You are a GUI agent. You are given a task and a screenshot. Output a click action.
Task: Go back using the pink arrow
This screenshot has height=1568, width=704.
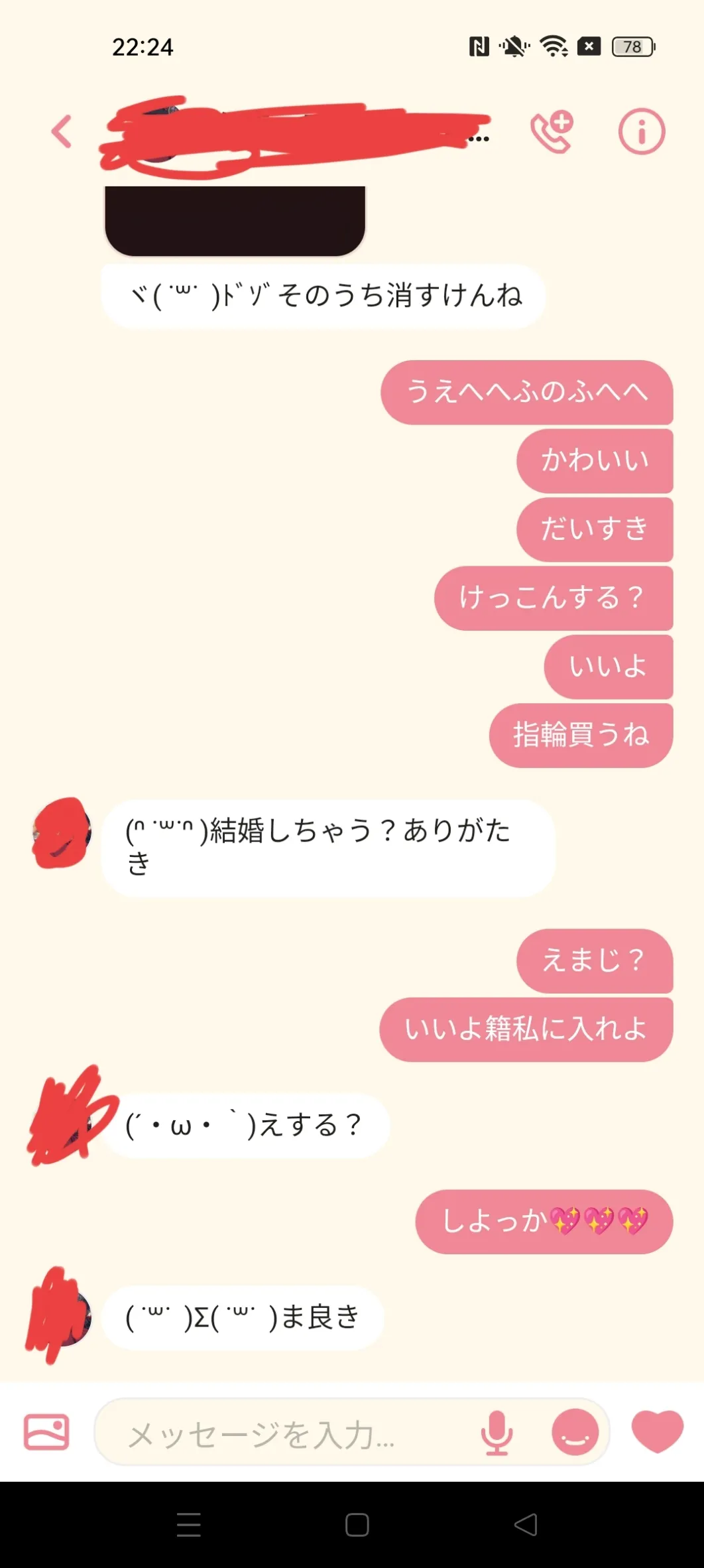62,131
